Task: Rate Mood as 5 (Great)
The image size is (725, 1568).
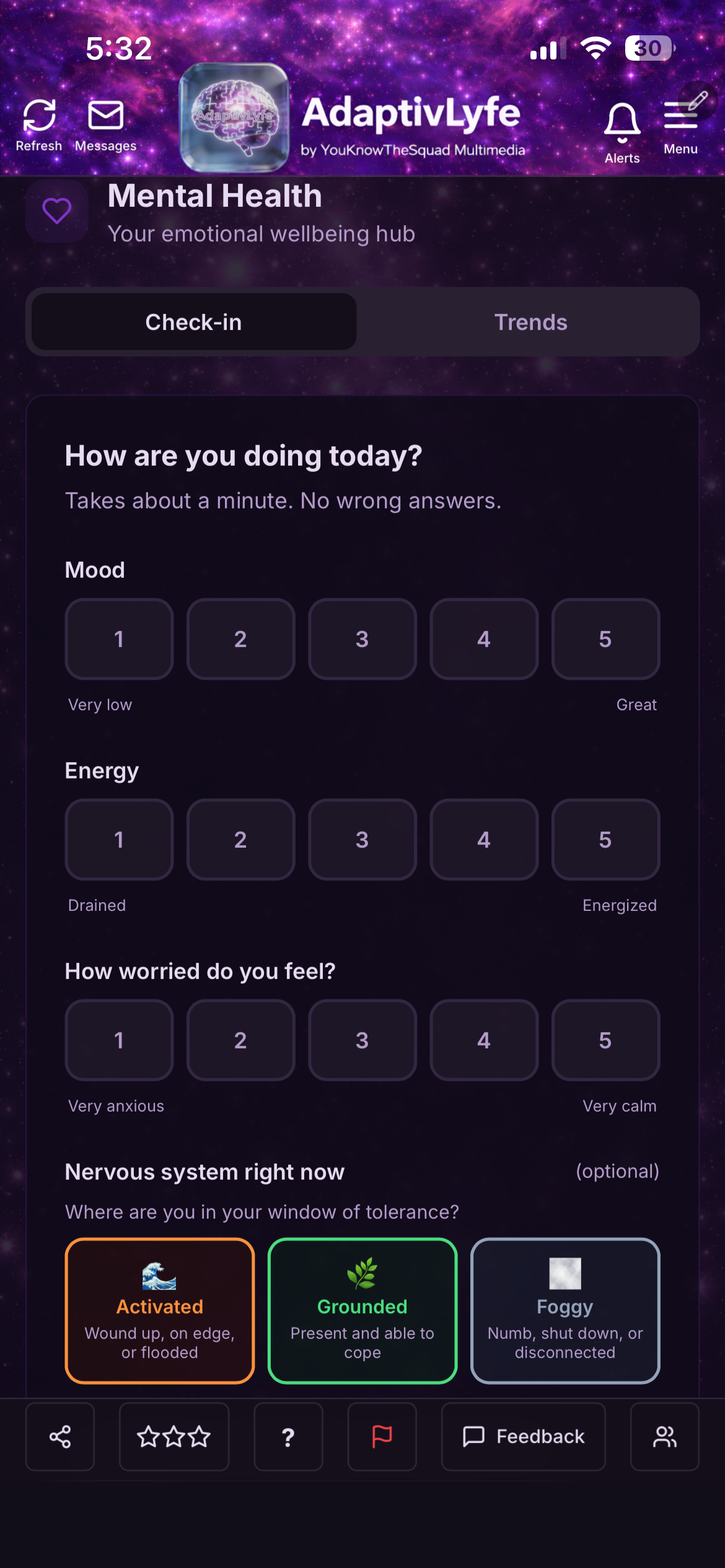Action: coord(605,639)
